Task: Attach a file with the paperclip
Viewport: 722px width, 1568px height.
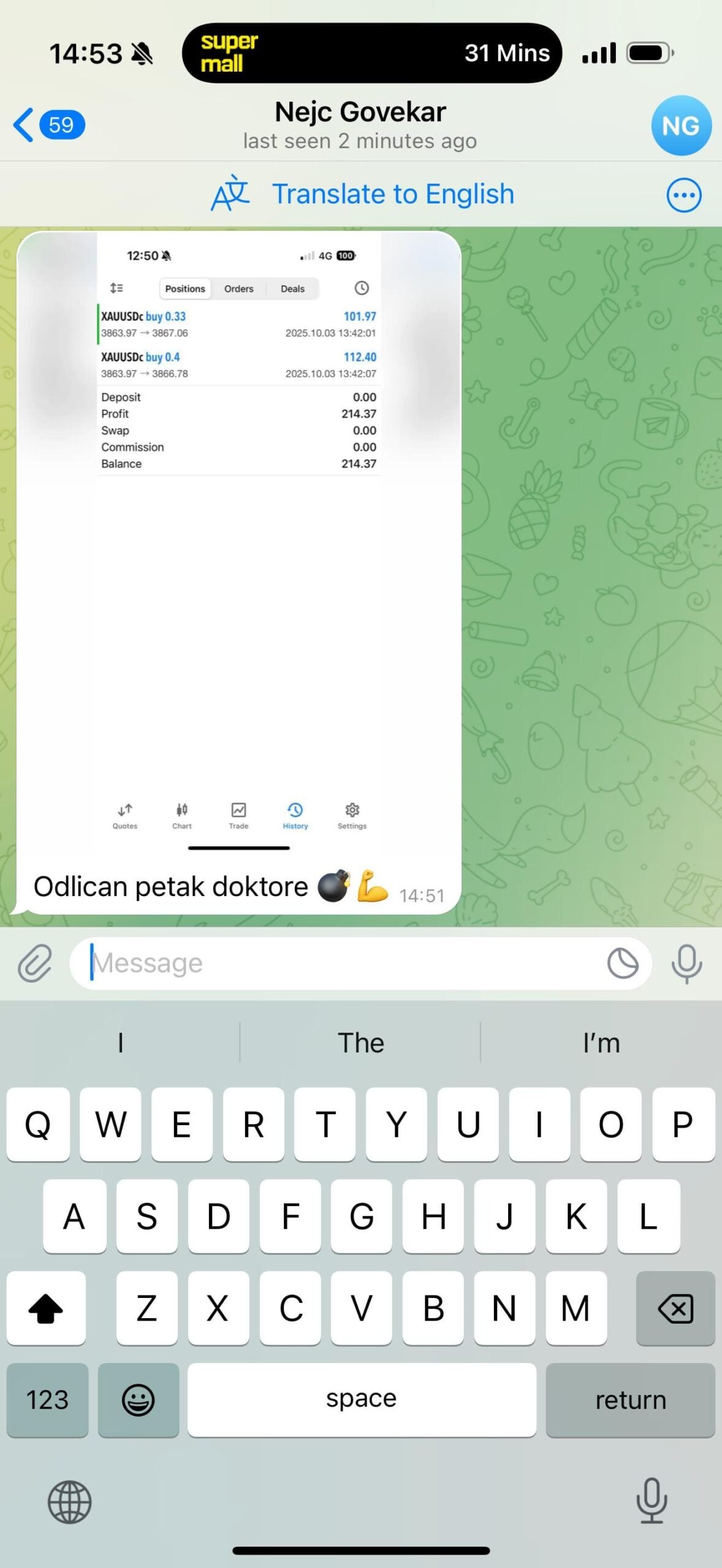Action: 35,963
